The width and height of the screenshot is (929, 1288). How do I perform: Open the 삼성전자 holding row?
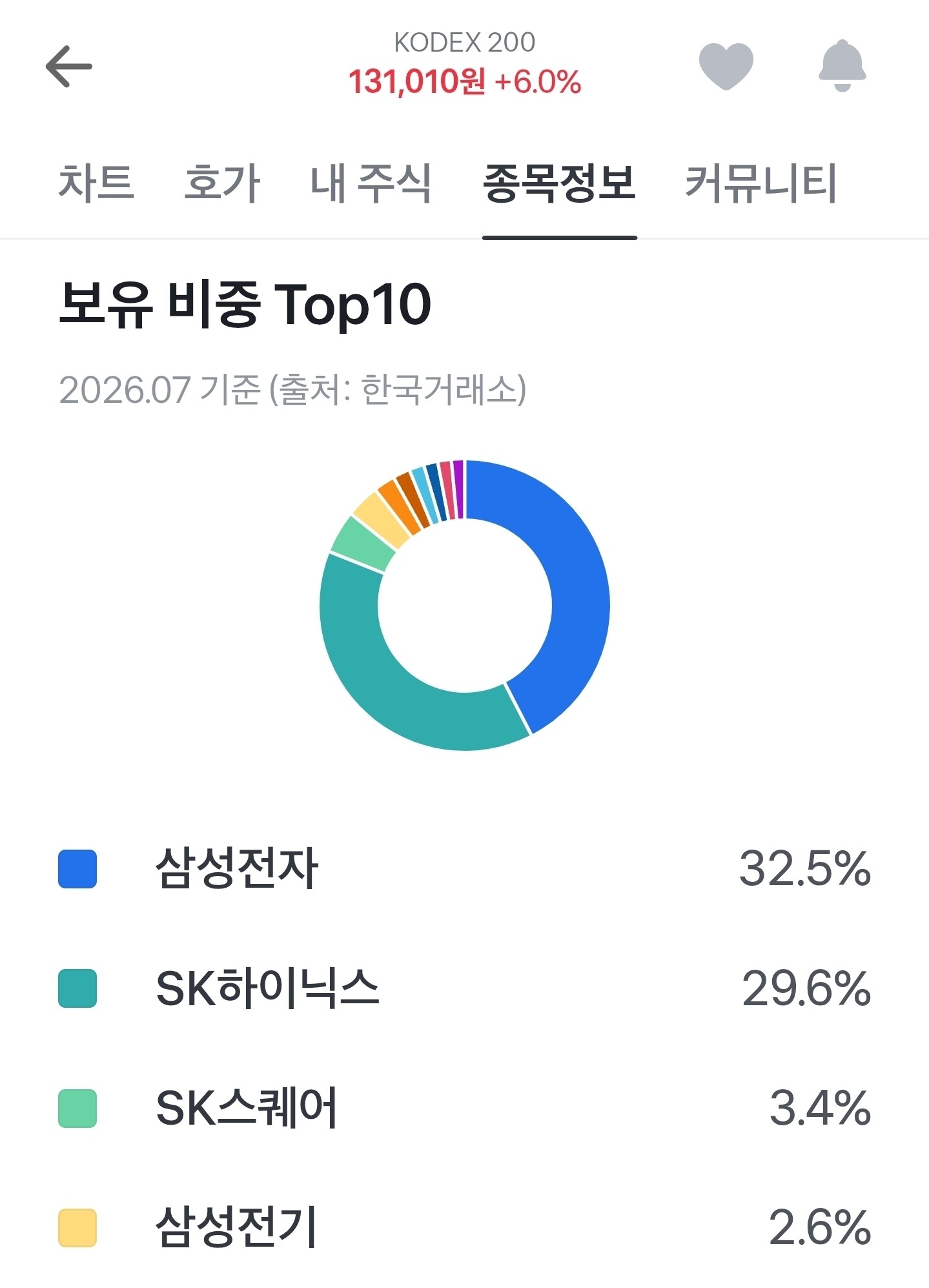point(465,869)
